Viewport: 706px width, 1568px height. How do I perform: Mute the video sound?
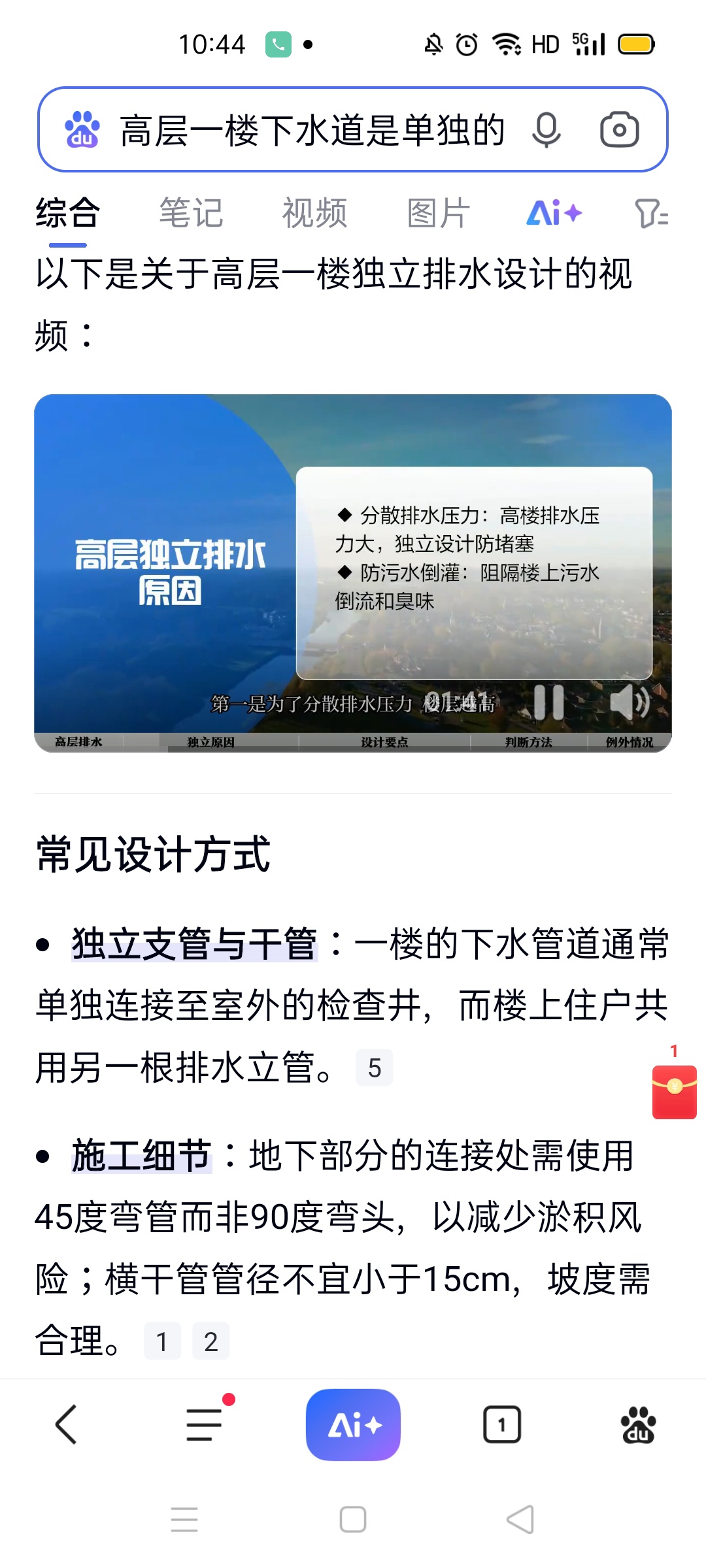[x=629, y=702]
